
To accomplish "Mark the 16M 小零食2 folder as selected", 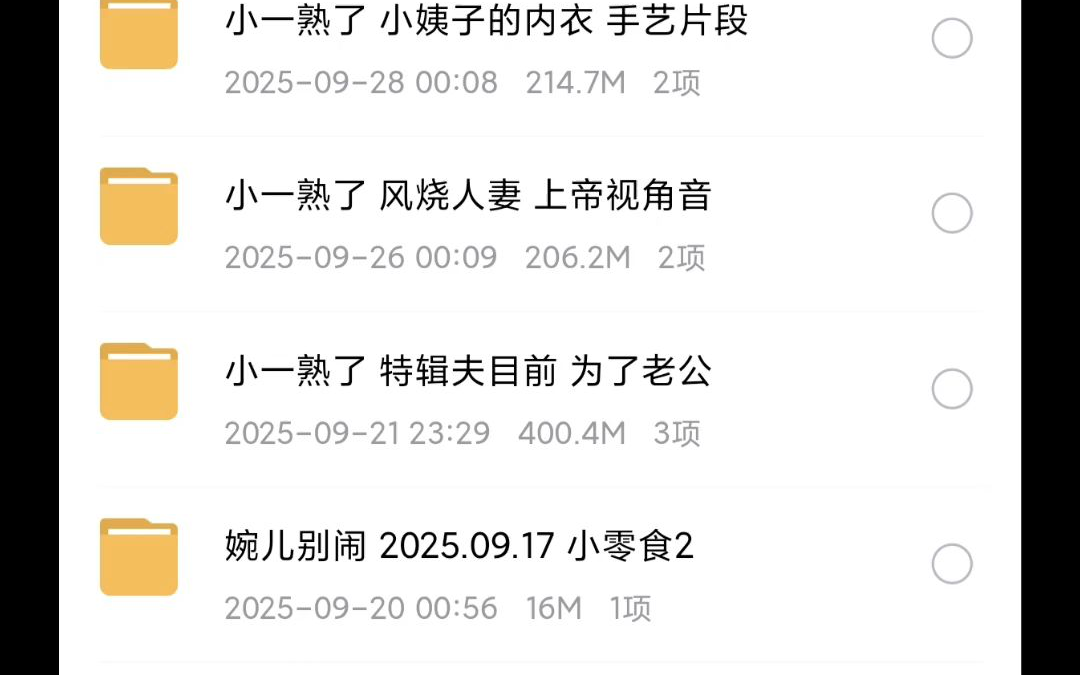I will pyautogui.click(x=952, y=564).
